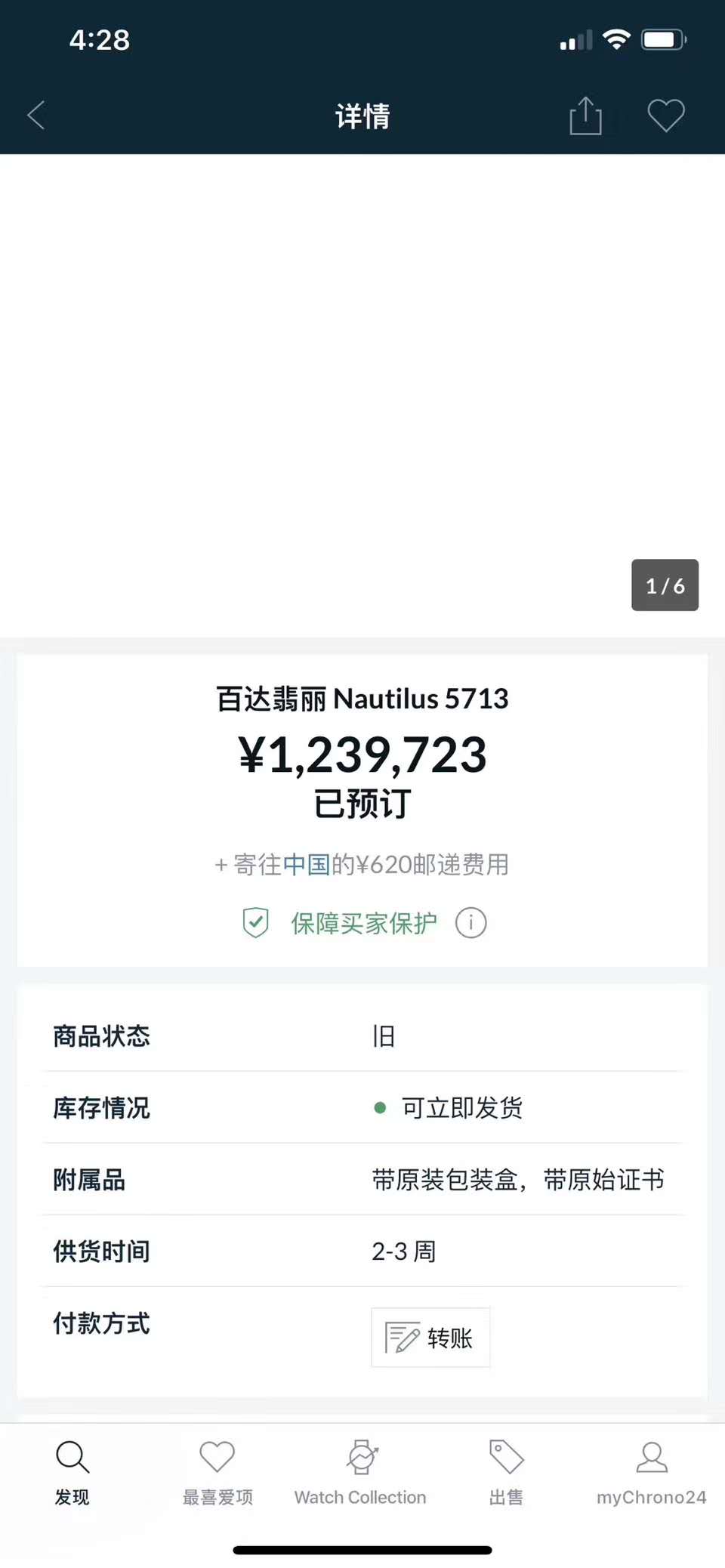The width and height of the screenshot is (725, 1568).
Task: Share this Nautilus 5713 listing
Action: pos(585,116)
